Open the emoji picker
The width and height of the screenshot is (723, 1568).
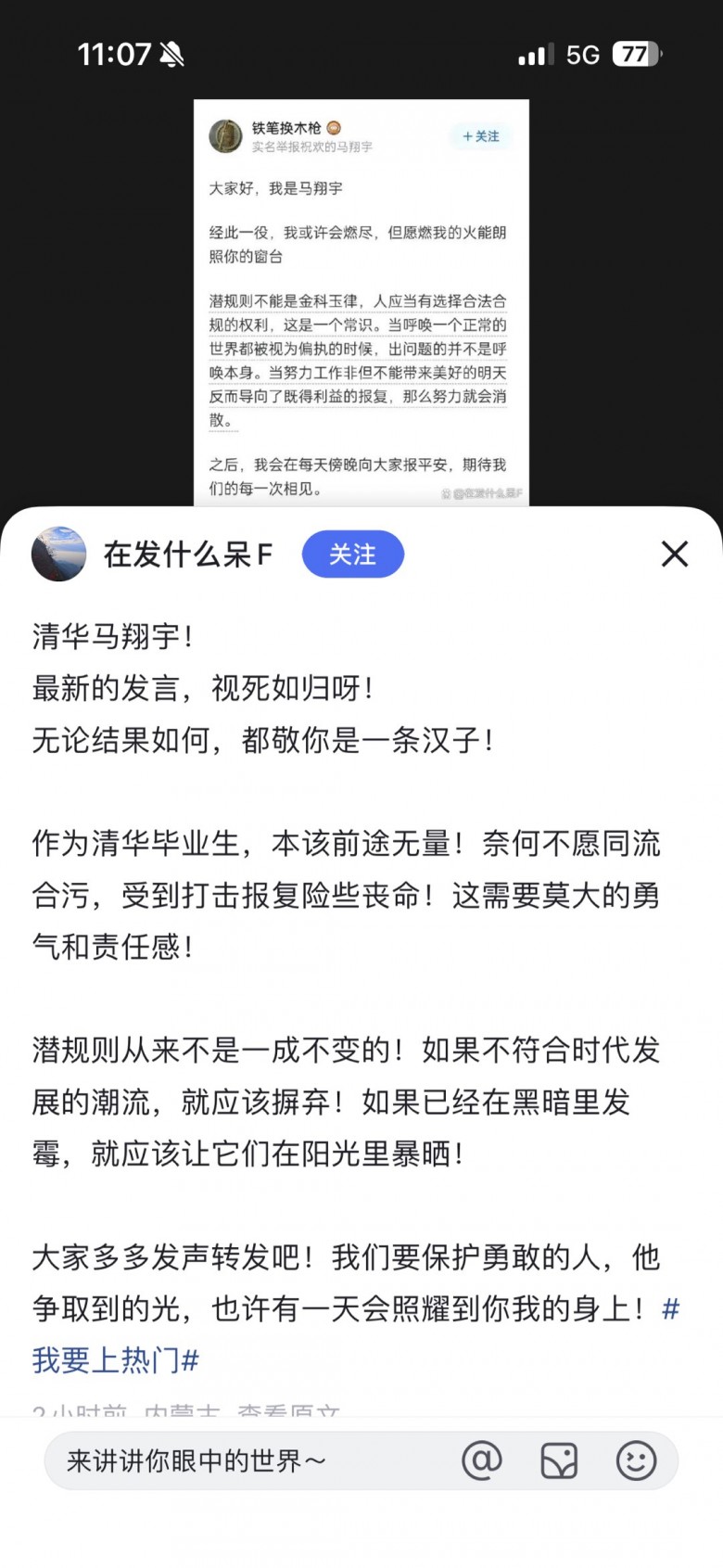pos(636,1461)
